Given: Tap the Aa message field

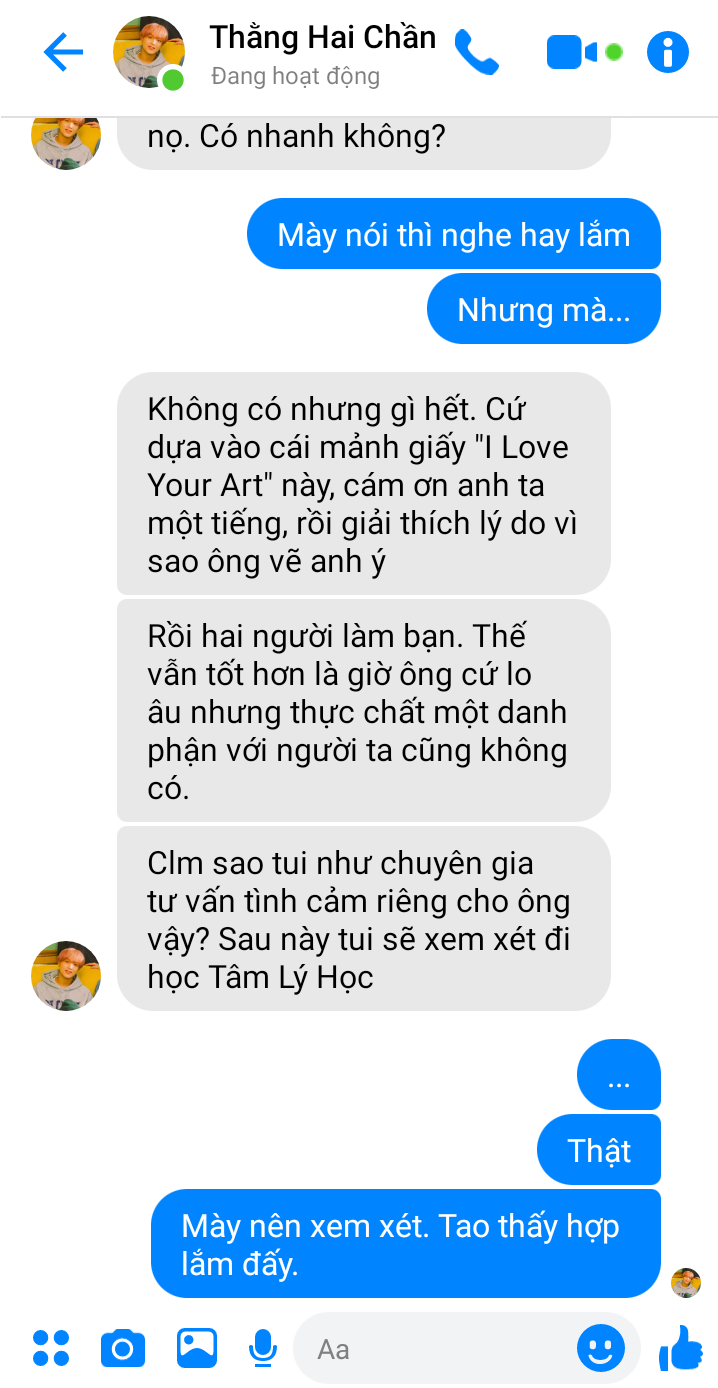Looking at the screenshot, I should (430, 1349).
